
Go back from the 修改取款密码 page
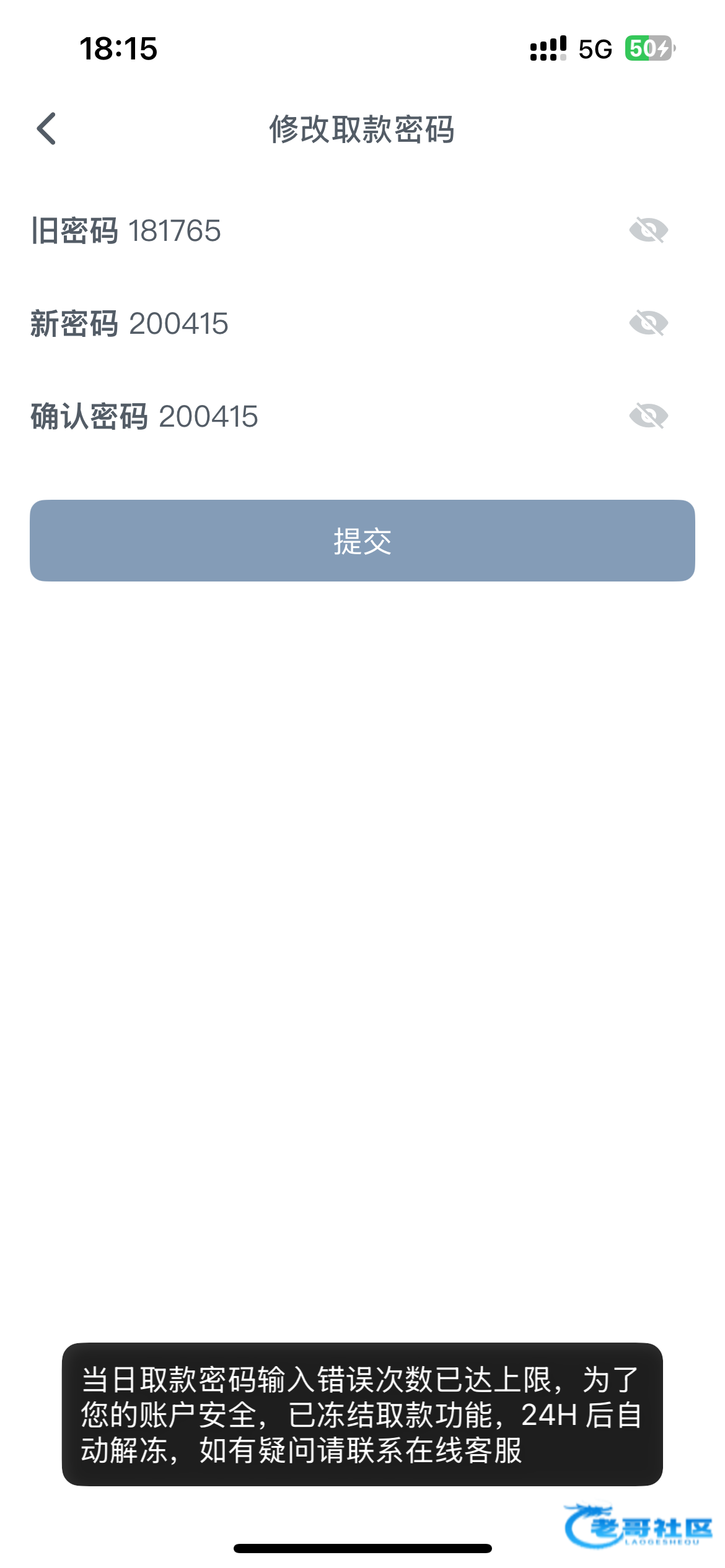(47, 129)
